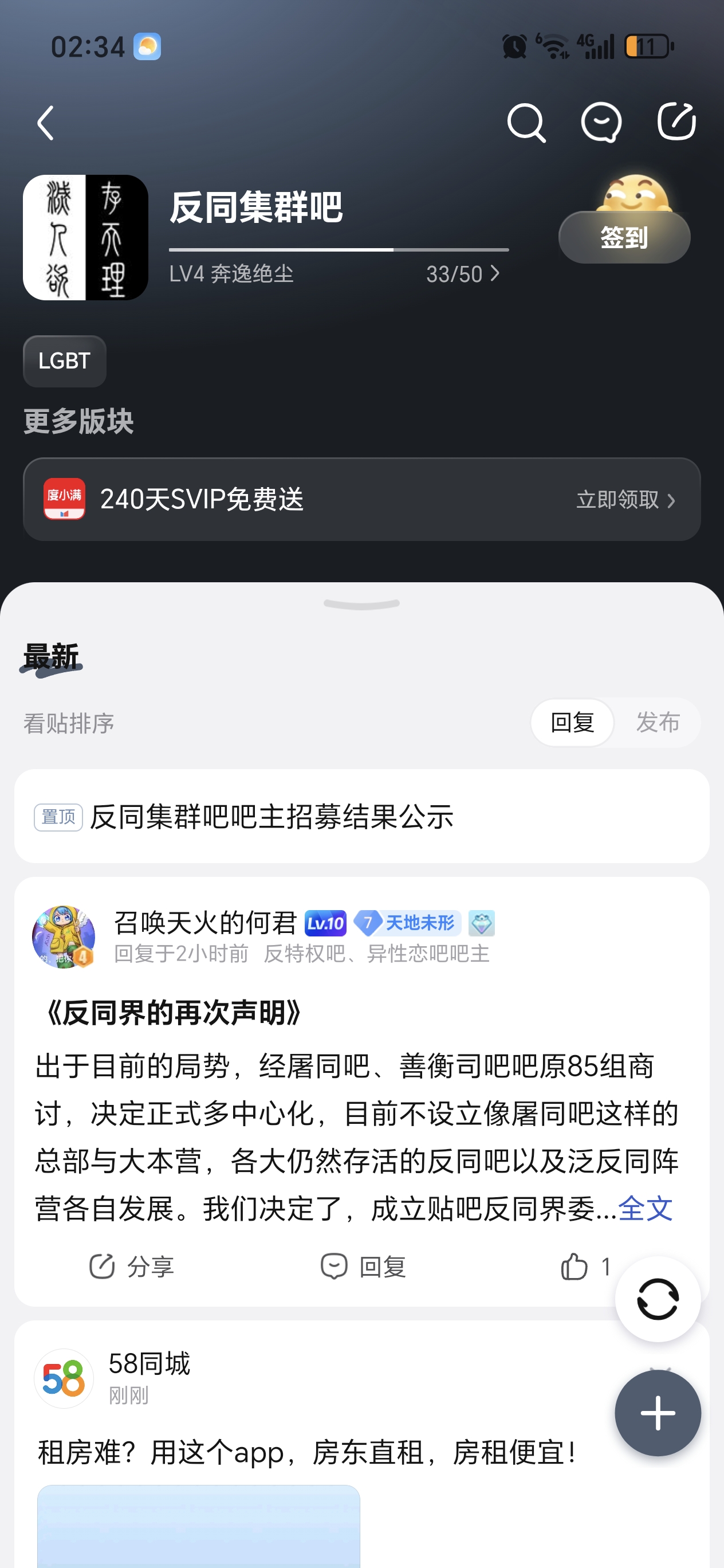
Task: Open the 240天SVIP免费送 banner
Action: click(x=361, y=499)
